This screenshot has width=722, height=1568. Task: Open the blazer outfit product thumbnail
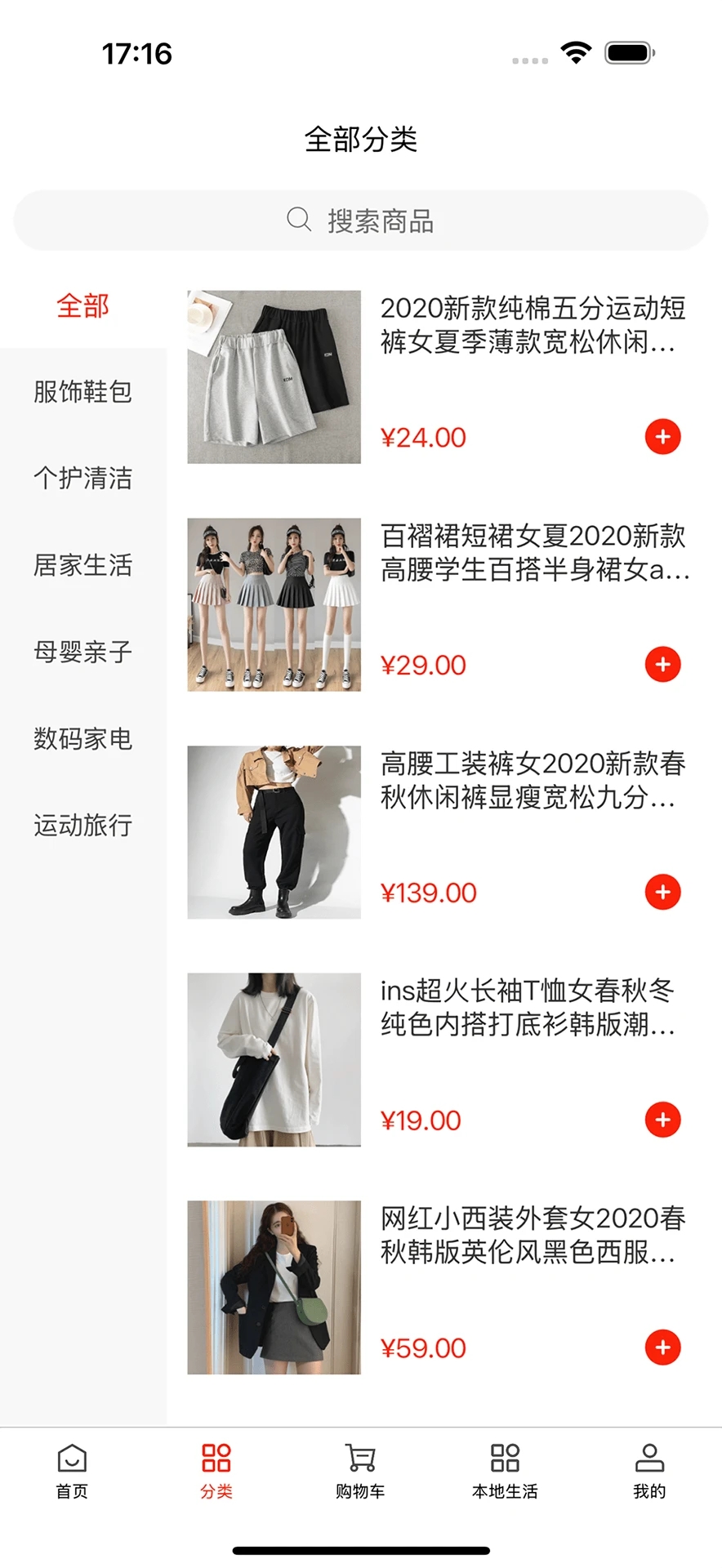tap(273, 1289)
